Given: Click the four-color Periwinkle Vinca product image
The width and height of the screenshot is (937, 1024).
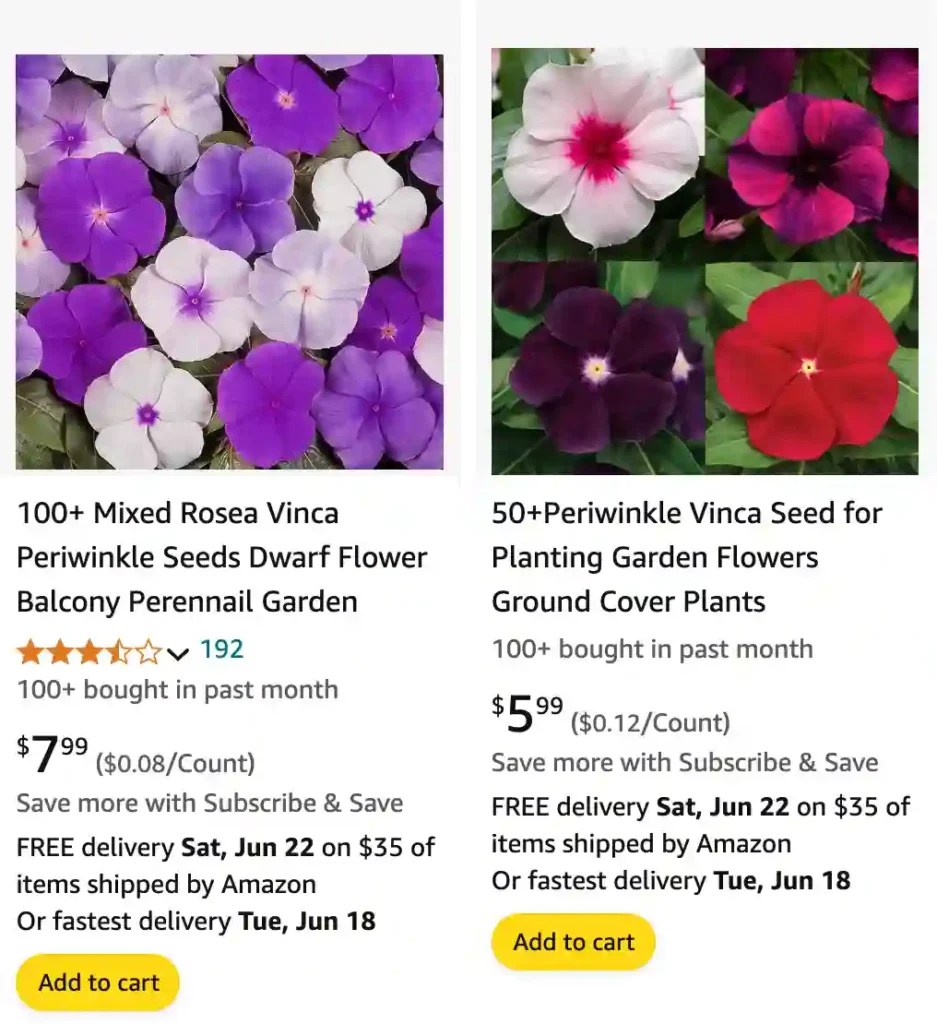Looking at the screenshot, I should [x=704, y=262].
